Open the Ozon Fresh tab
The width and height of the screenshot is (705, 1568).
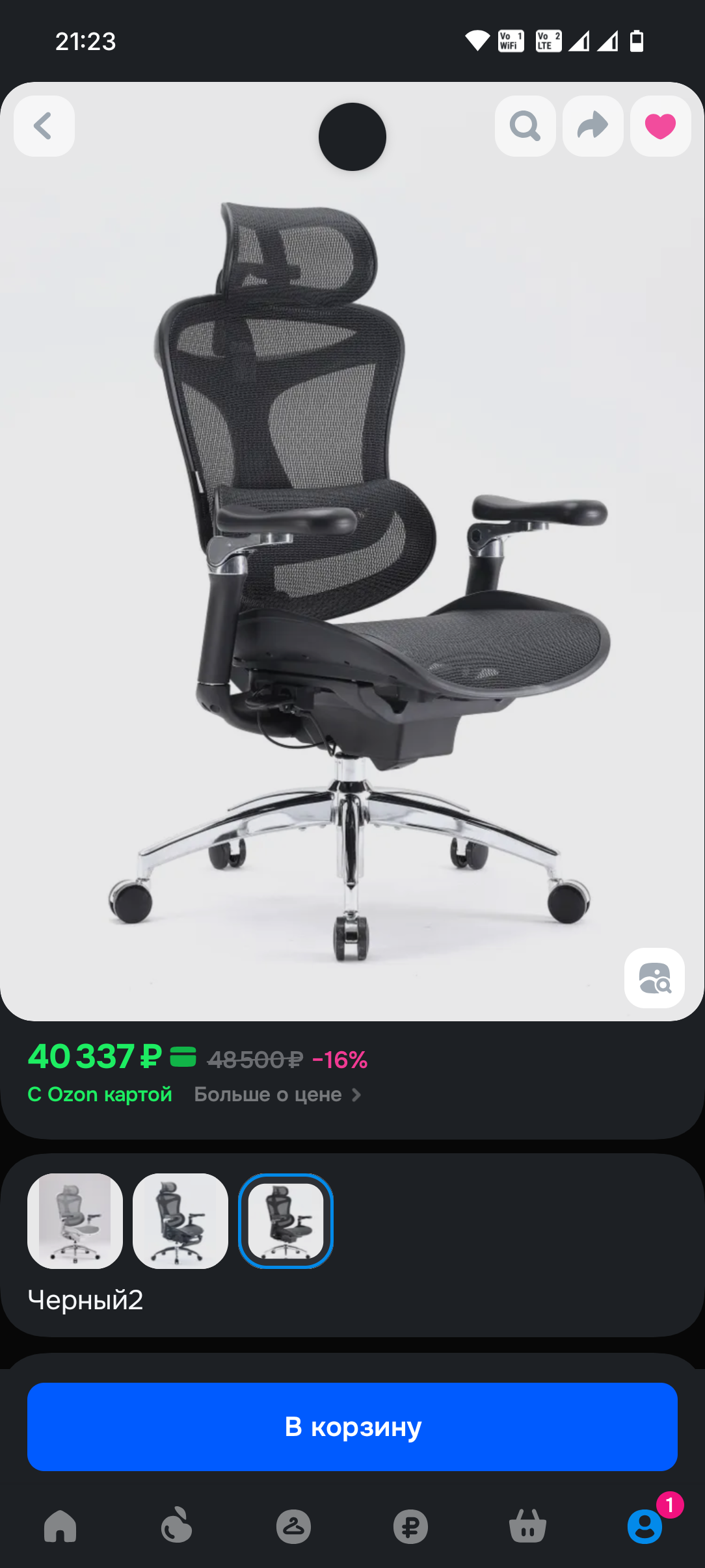(x=176, y=1526)
